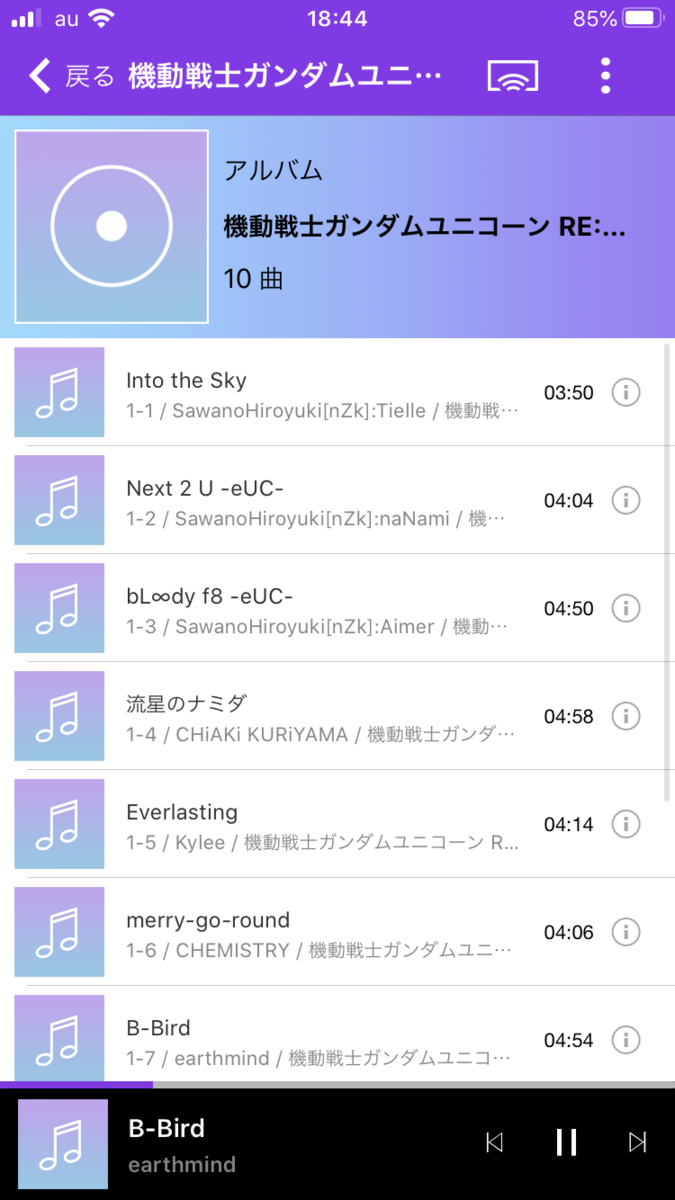
Task: Pause the current playback
Action: (x=566, y=1143)
